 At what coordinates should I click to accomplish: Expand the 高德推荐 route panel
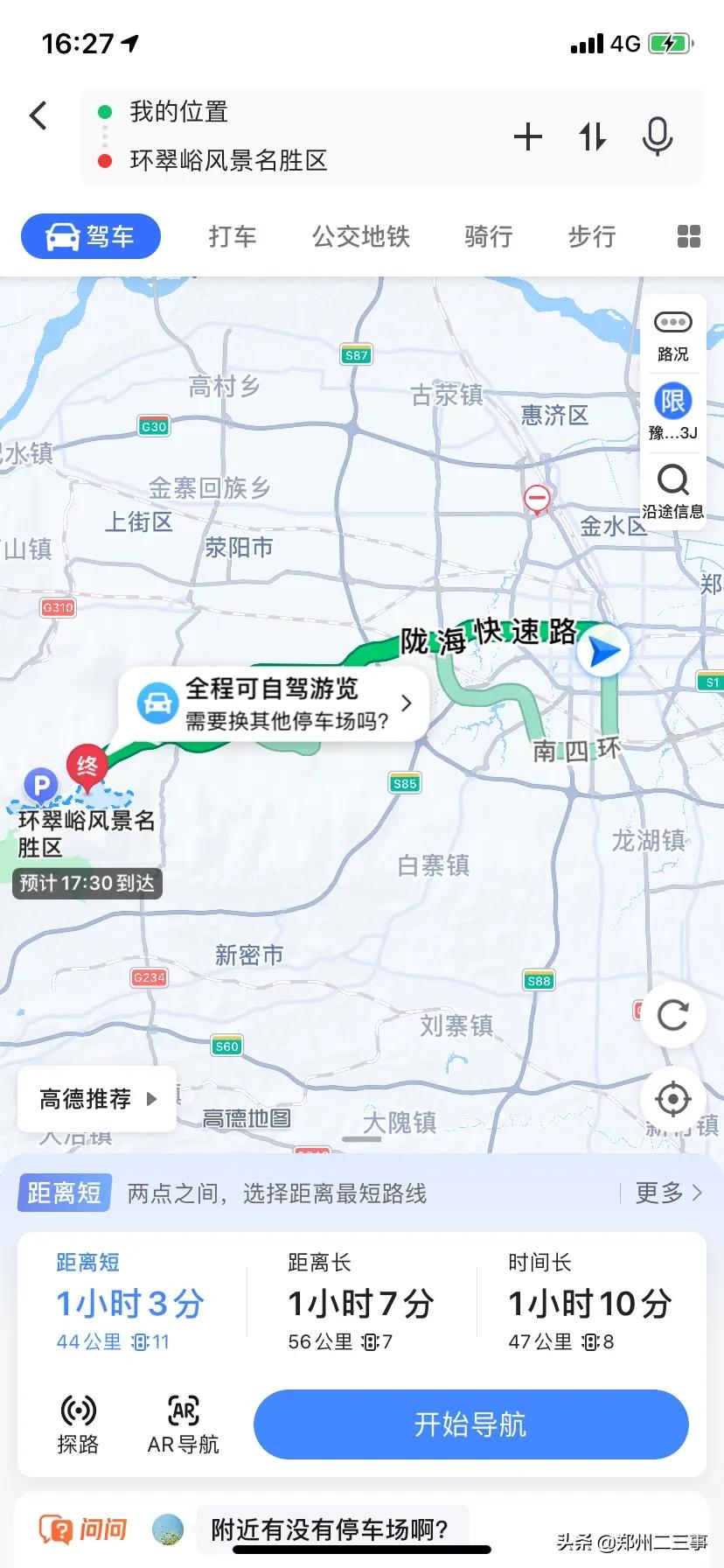[x=96, y=1099]
